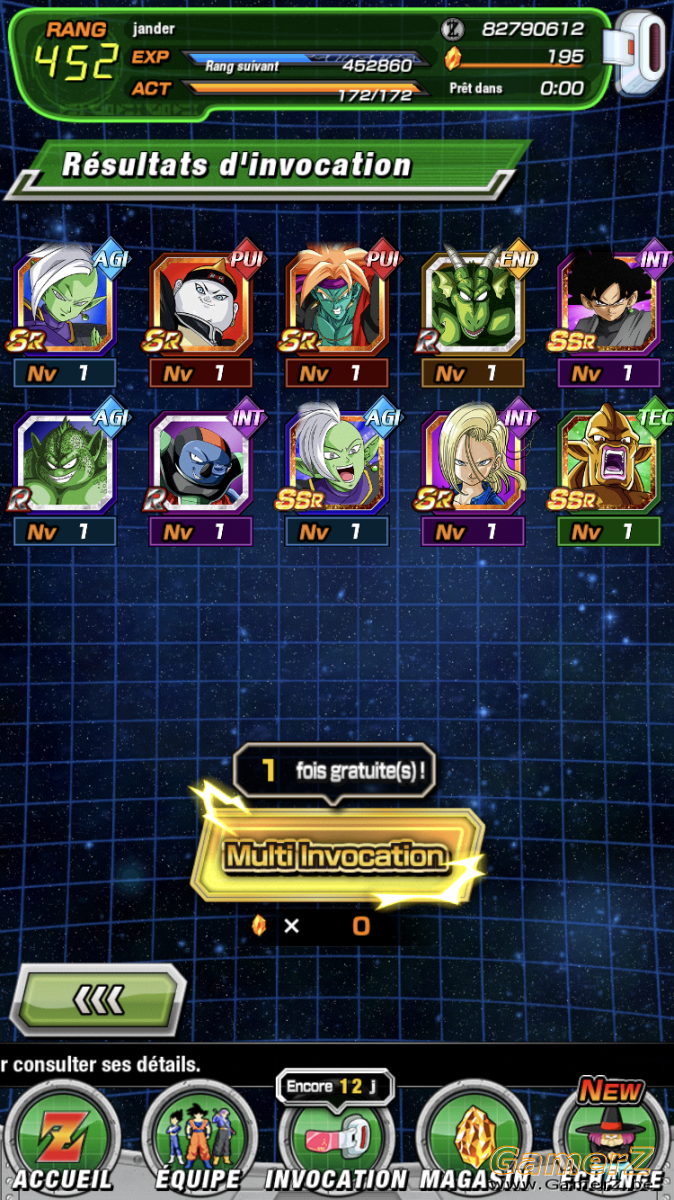View the SR INT Android 18 card
The image size is (674, 1200).
point(473,462)
